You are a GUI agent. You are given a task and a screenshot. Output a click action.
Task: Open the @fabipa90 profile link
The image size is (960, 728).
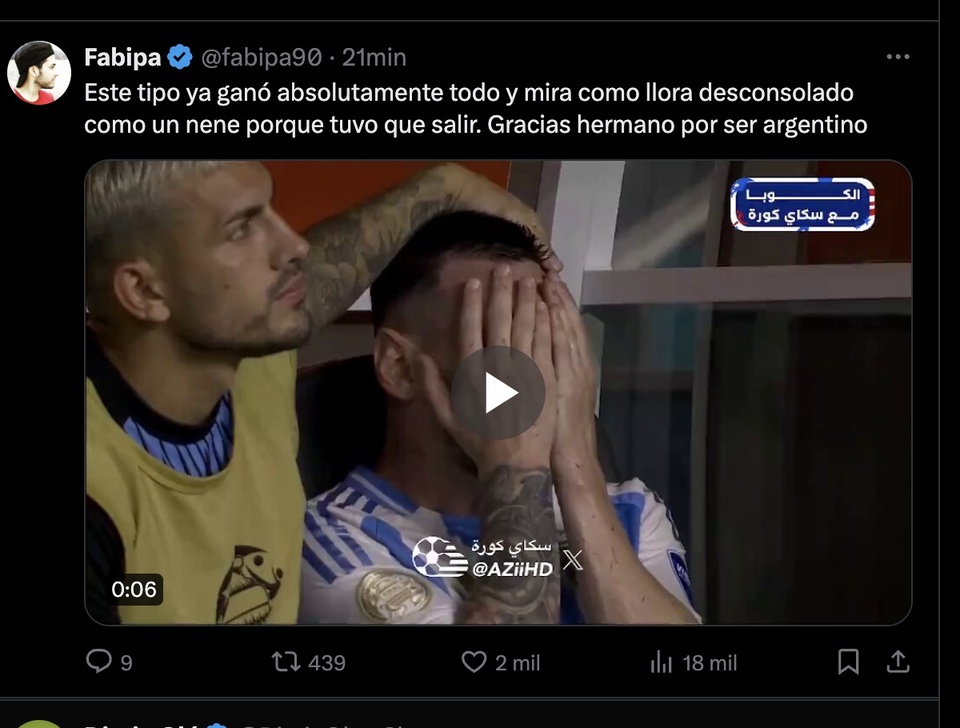[262, 57]
